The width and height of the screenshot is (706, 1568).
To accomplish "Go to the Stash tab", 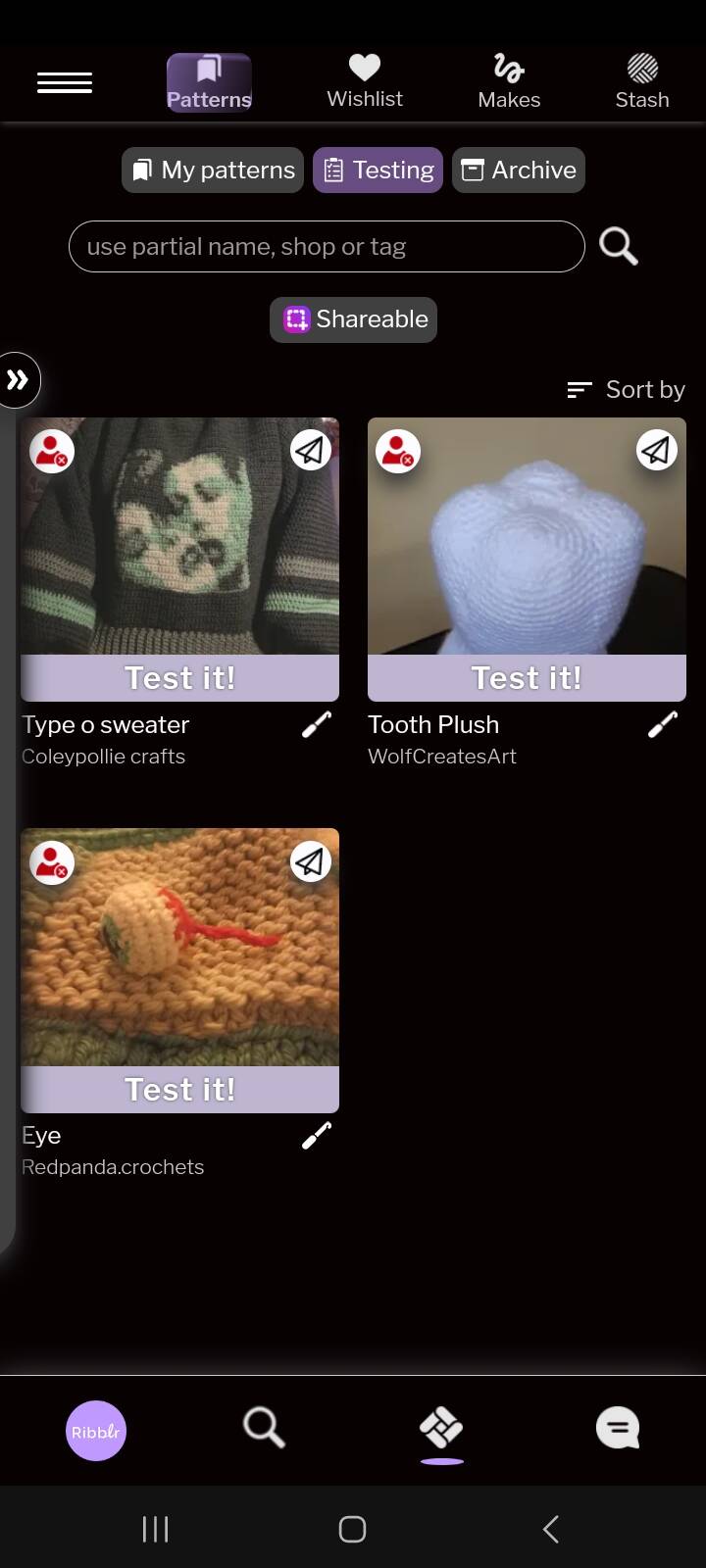I will click(x=642, y=82).
